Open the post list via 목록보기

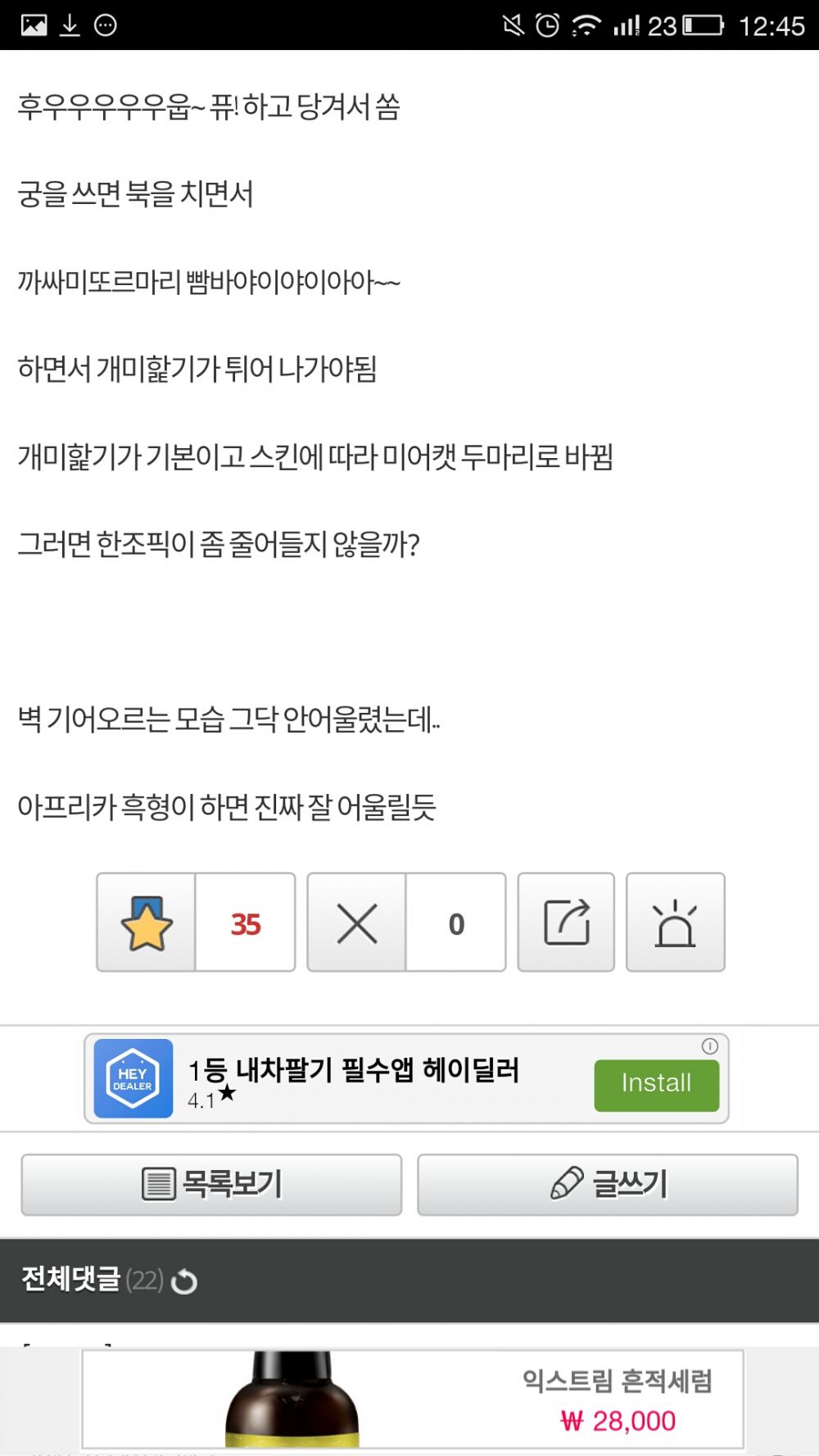point(211,1184)
